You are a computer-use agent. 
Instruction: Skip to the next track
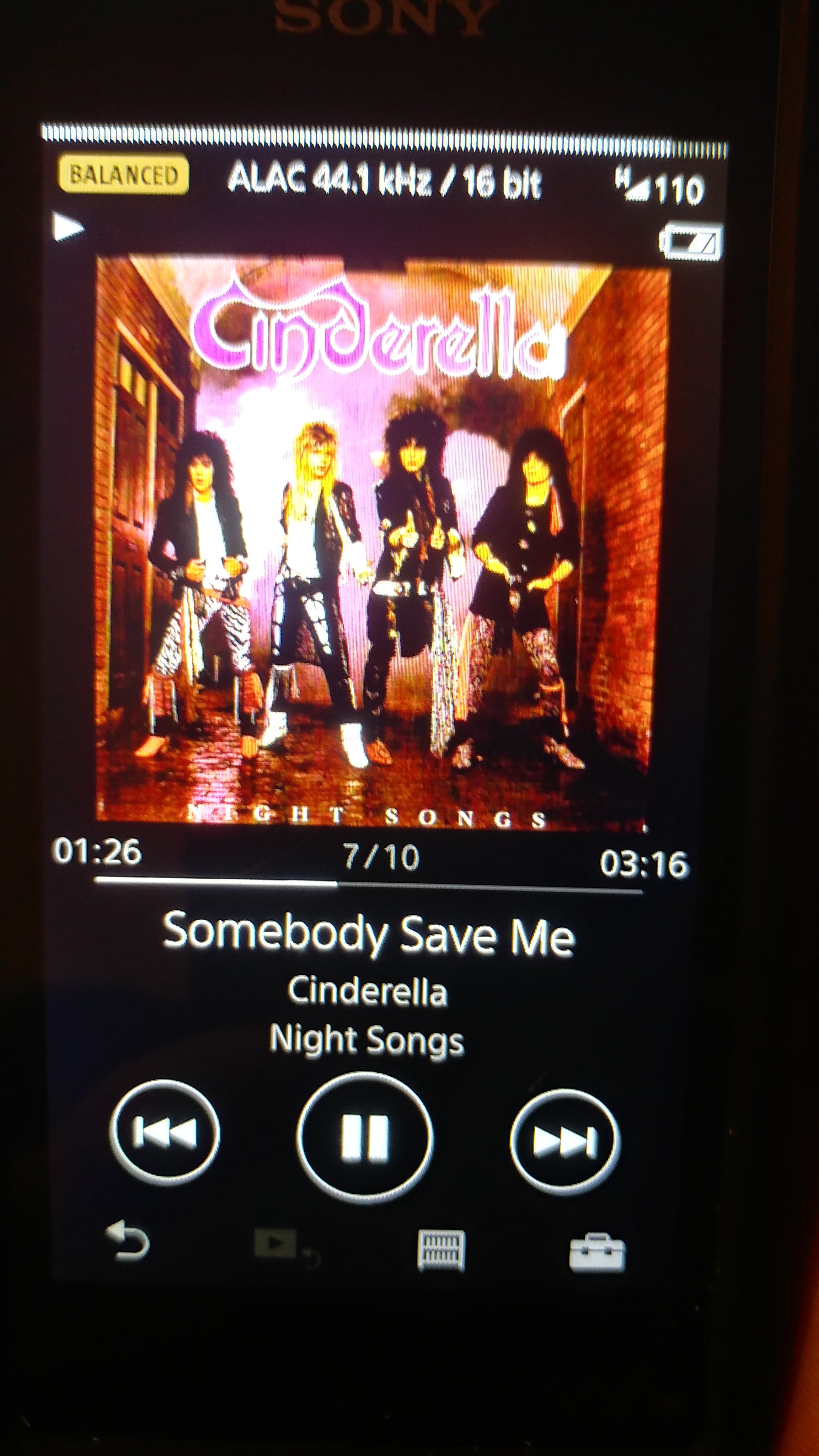[x=565, y=1142]
